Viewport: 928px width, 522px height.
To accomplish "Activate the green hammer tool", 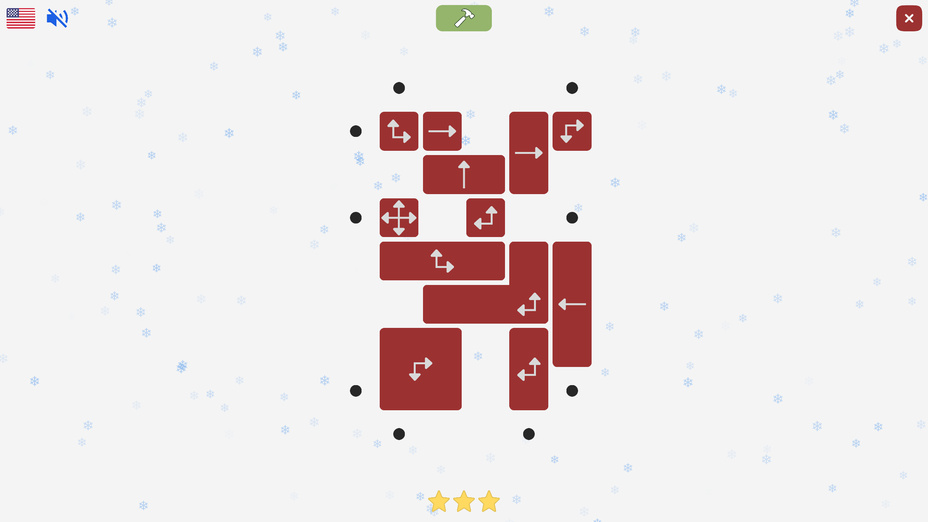I will (x=464, y=18).
